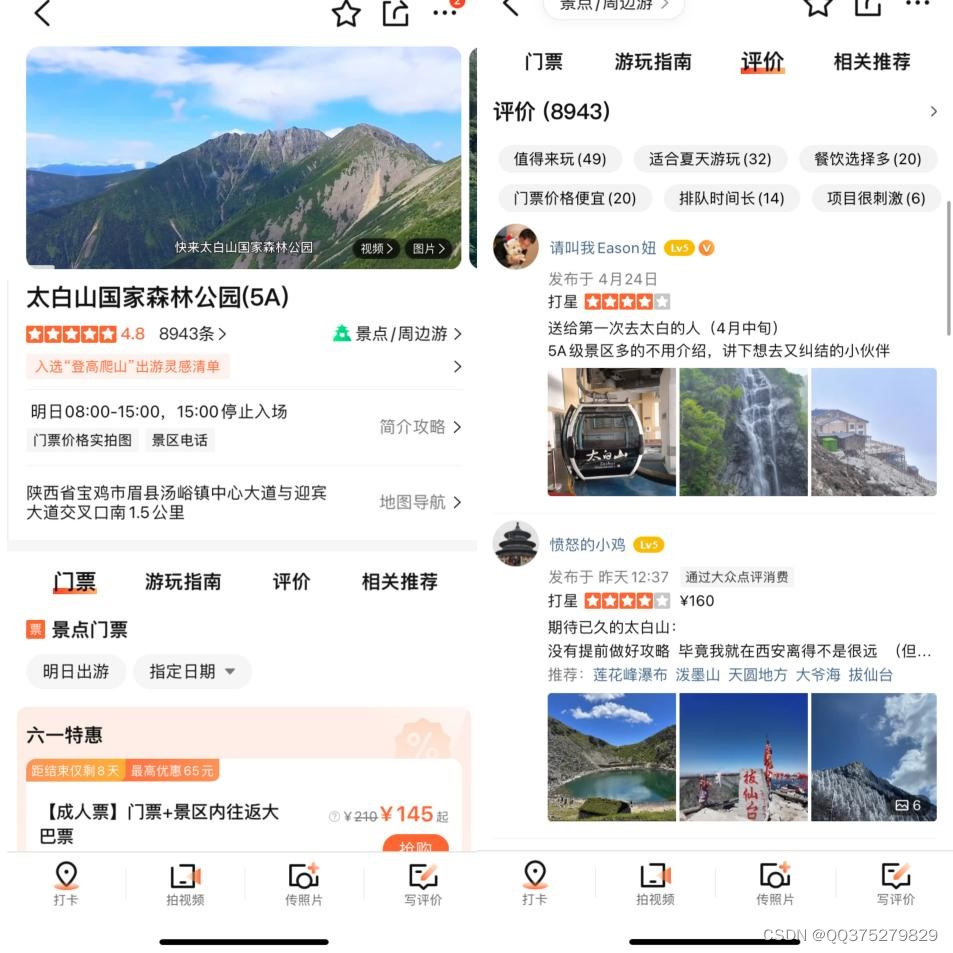Filter reviews by 排队时间长 (14)
953x953 pixels.
[x=731, y=198]
